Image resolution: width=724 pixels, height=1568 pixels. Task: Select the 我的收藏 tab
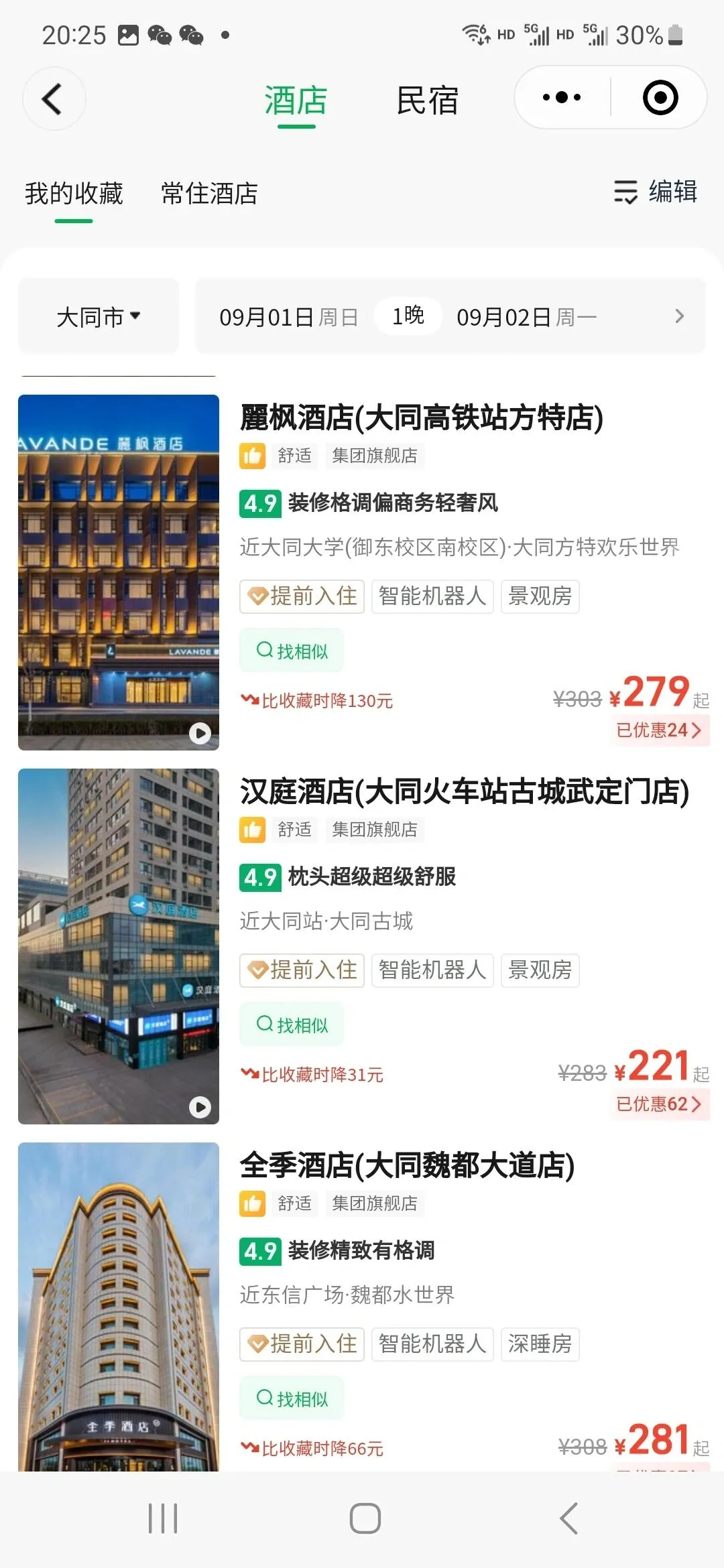[x=74, y=194]
